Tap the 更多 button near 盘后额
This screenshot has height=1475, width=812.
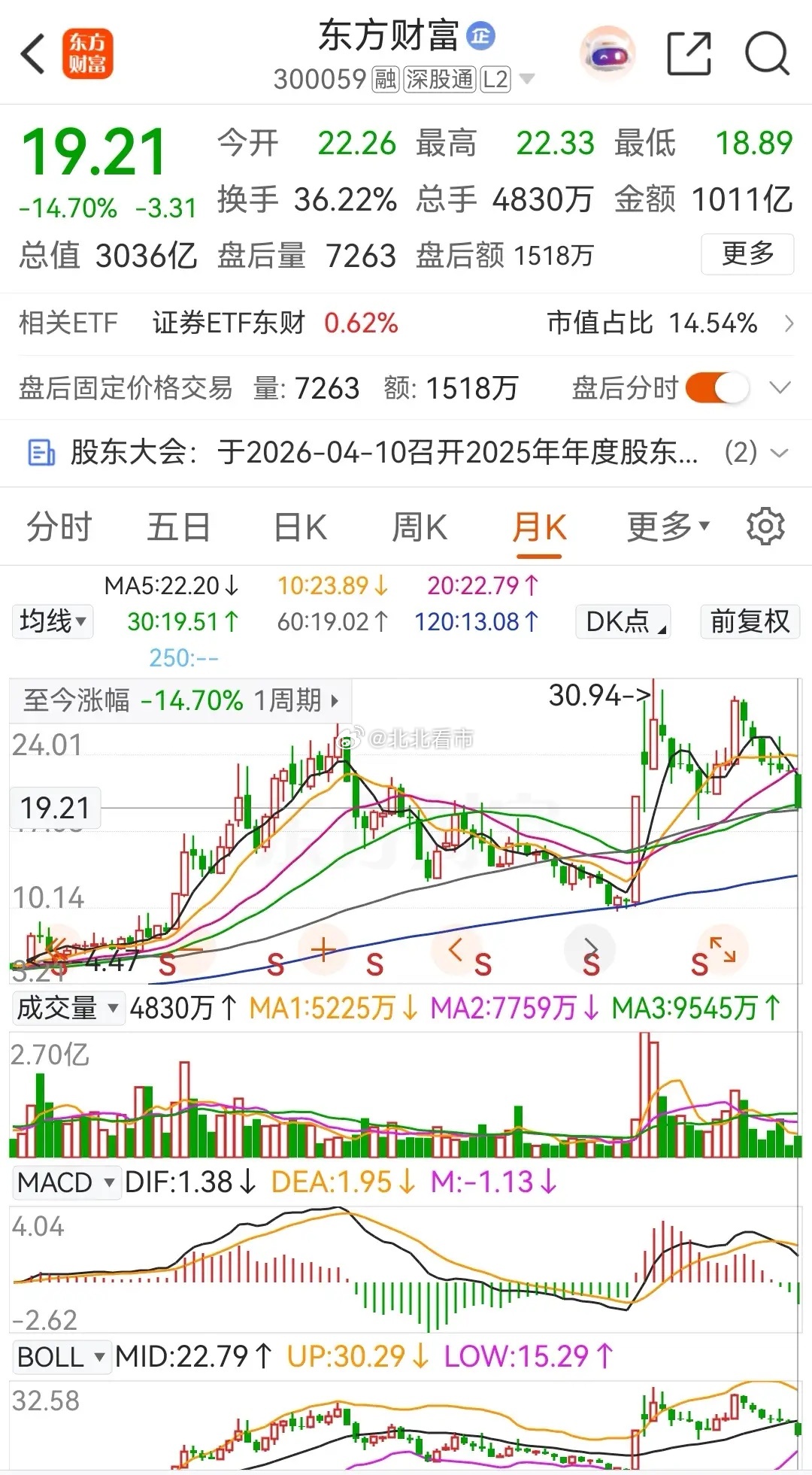(746, 256)
